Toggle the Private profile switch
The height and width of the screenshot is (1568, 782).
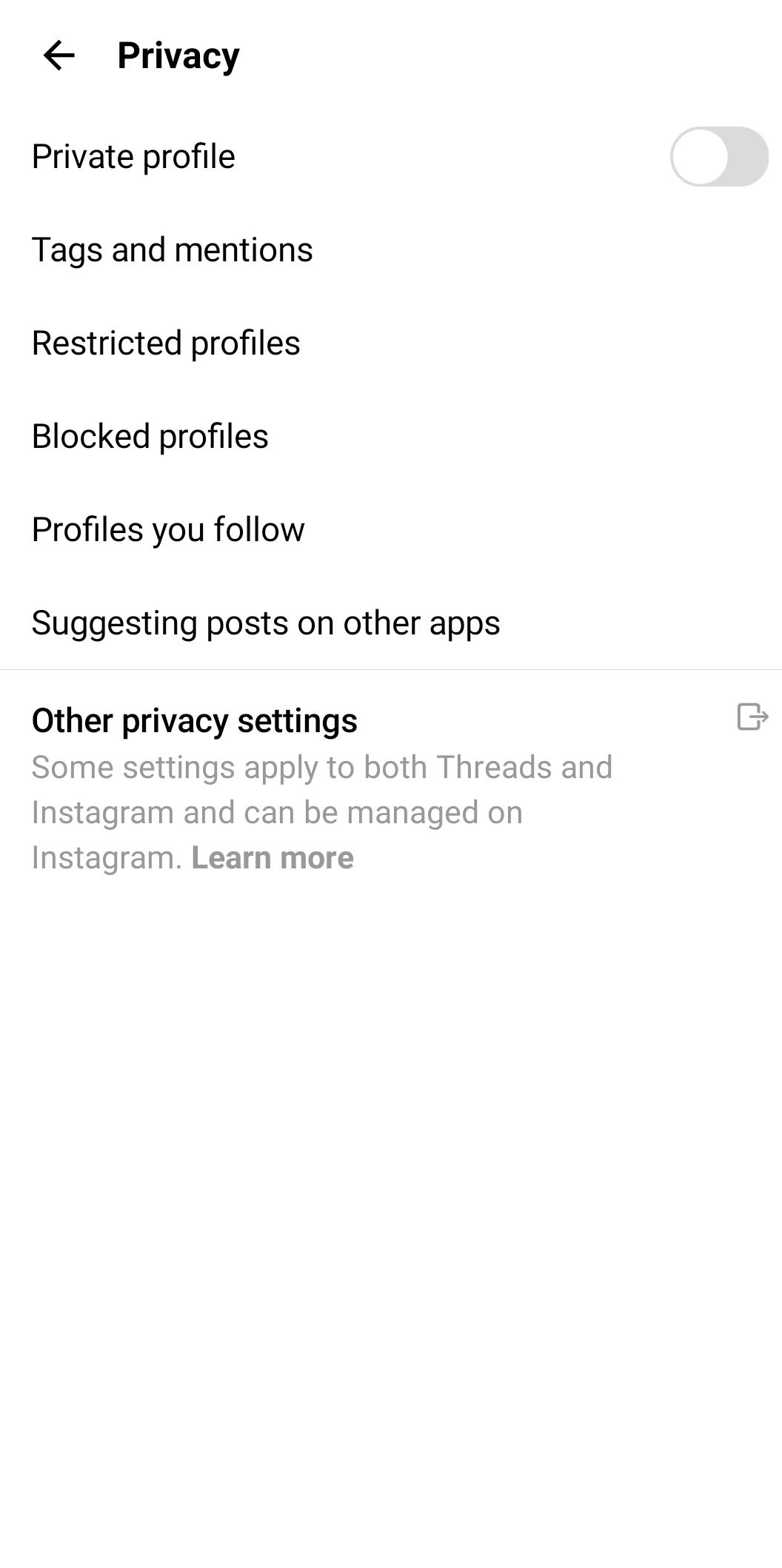(719, 156)
